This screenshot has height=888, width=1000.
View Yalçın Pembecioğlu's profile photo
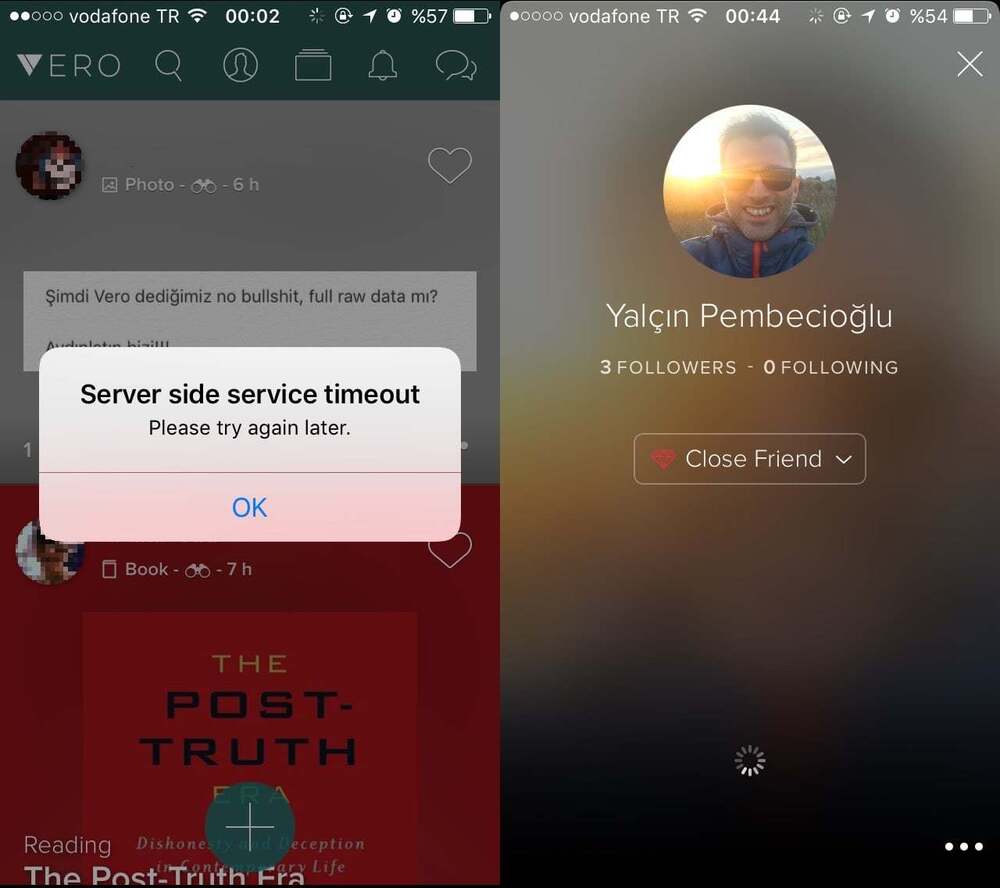click(749, 192)
